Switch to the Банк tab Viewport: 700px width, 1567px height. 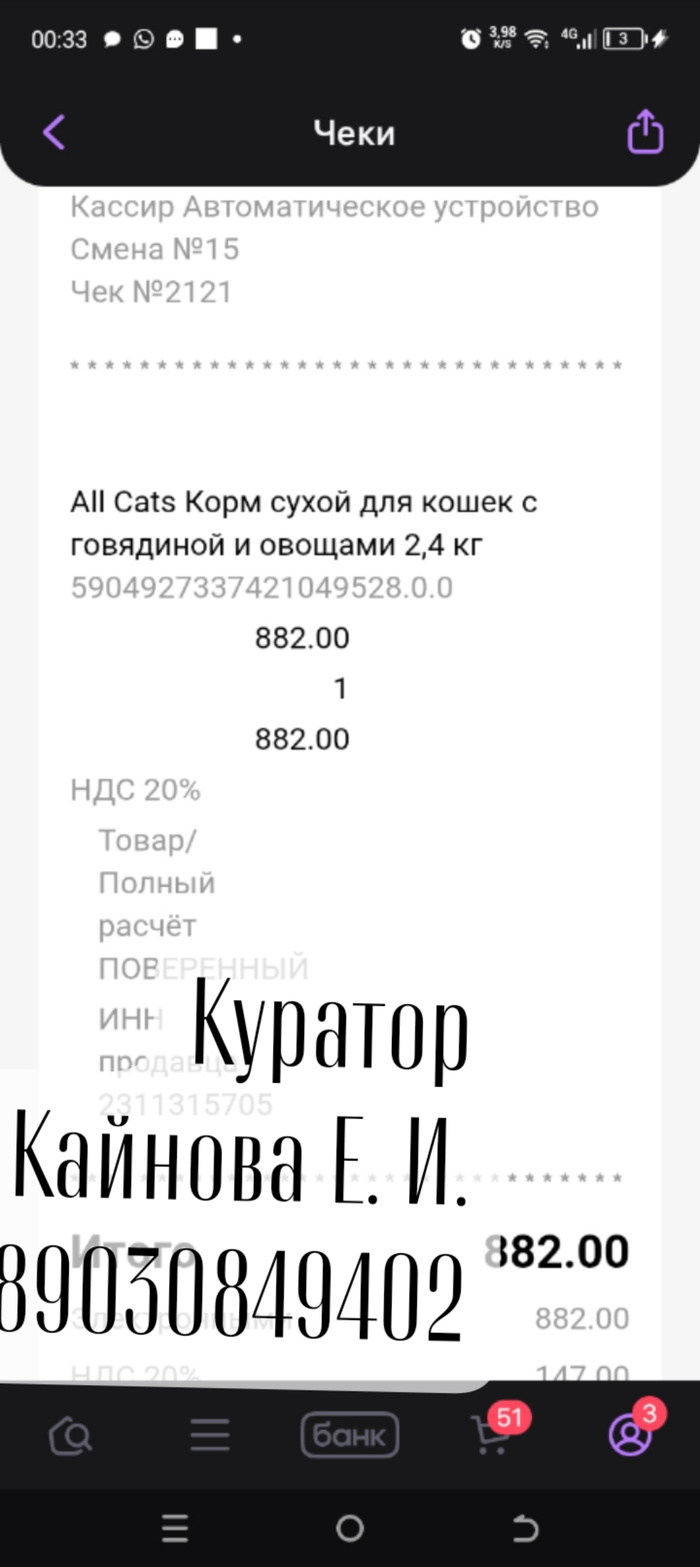tap(350, 1437)
